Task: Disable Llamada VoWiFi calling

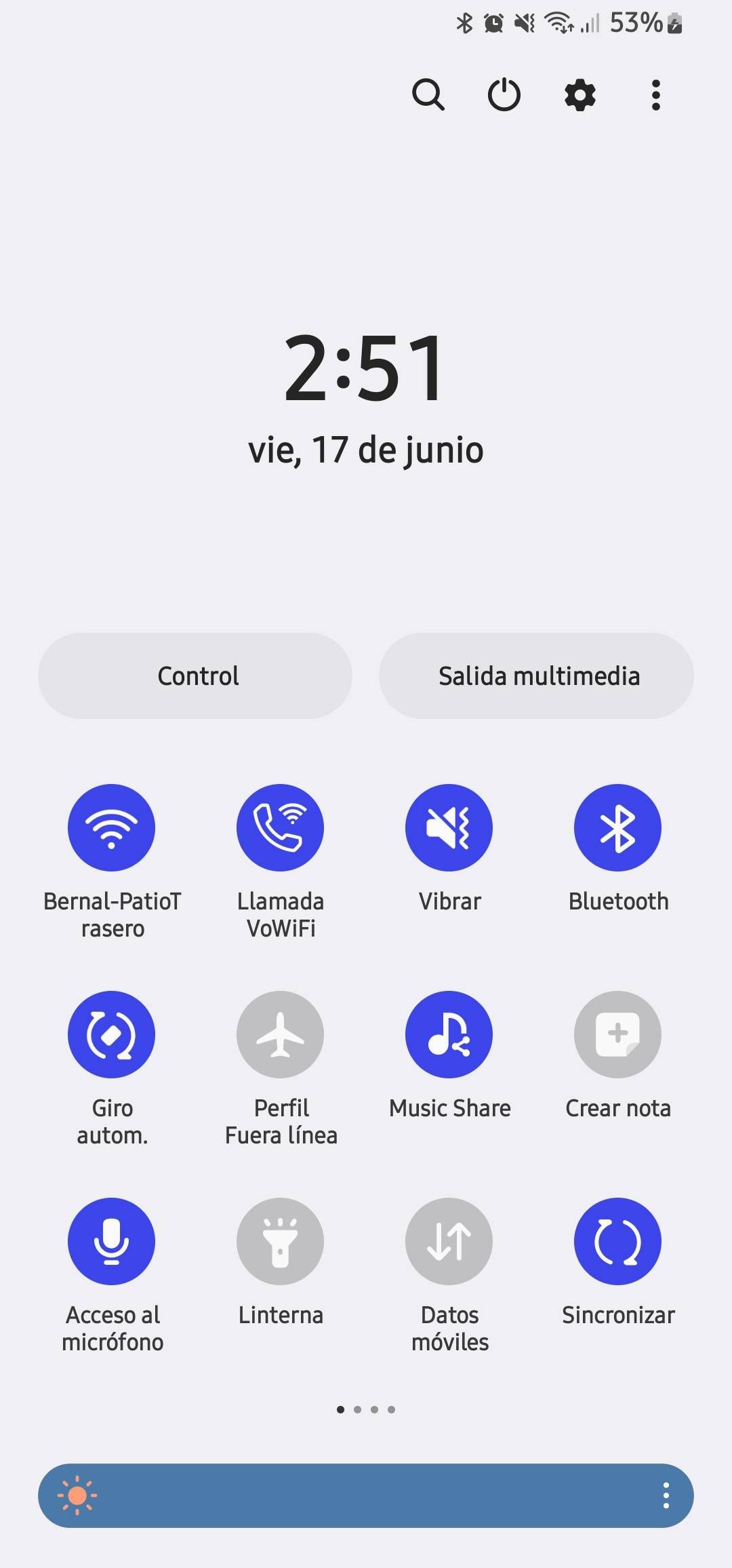Action: pos(280,827)
